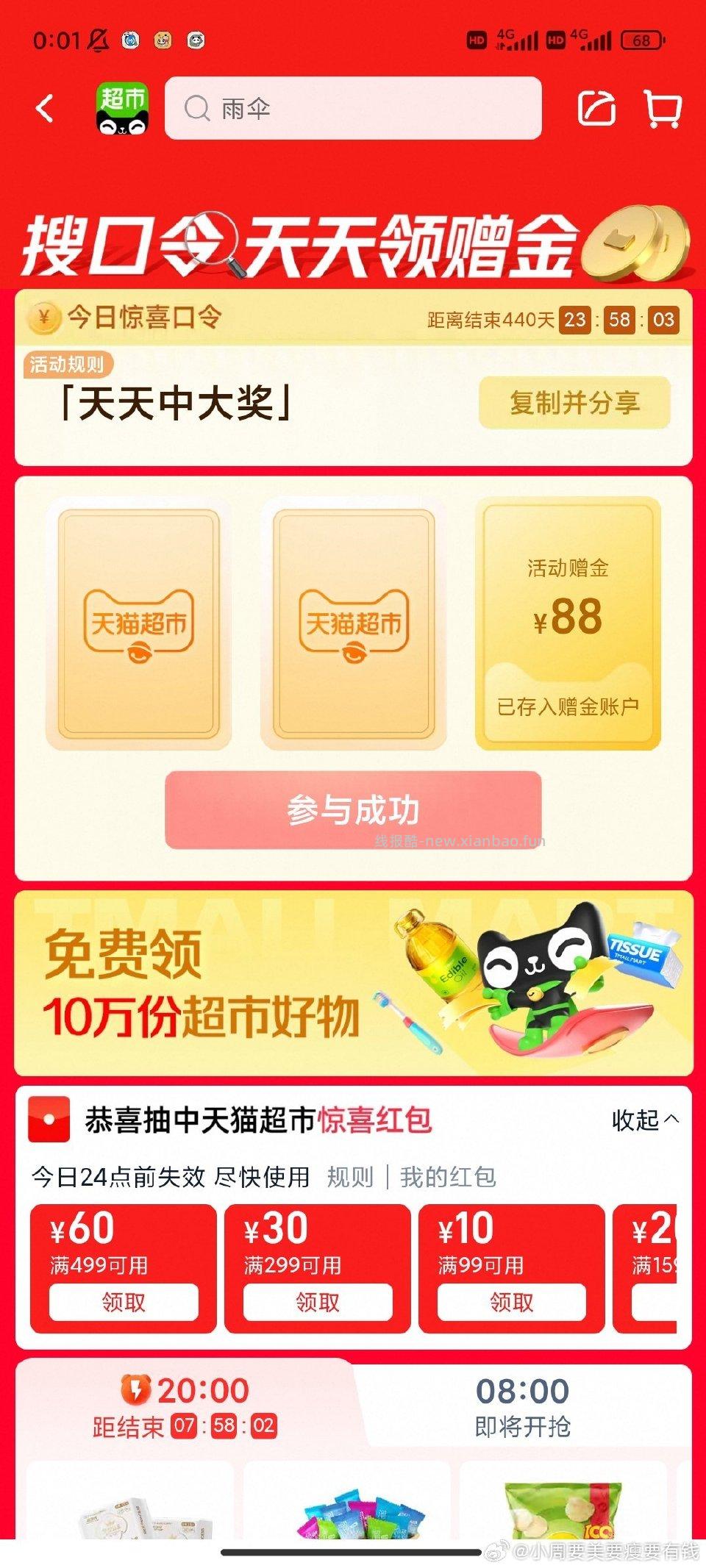The height and width of the screenshot is (1568, 706).
Task: Switch to the 08:00 即将开抢 tab
Action: tap(522, 1406)
